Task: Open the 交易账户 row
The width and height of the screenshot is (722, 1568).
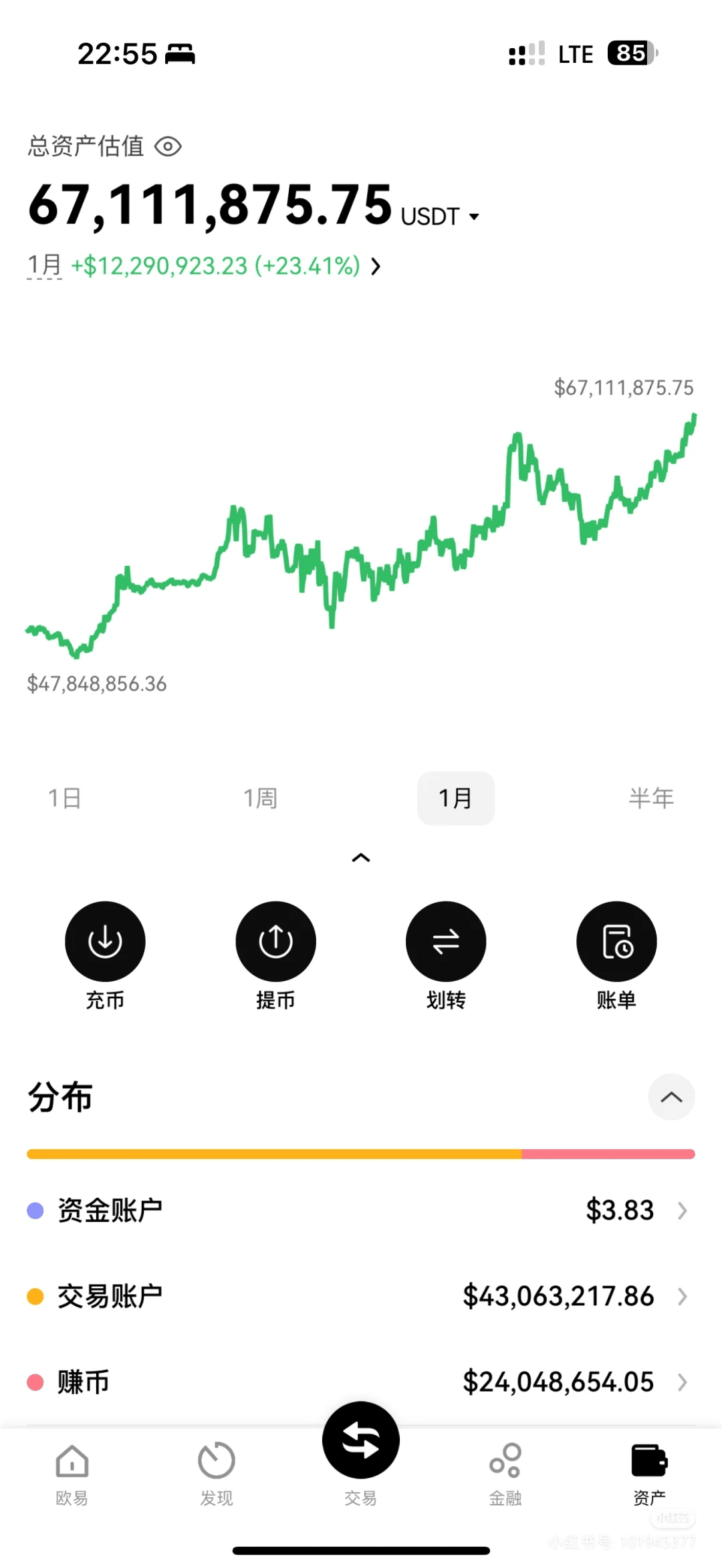Action: pos(360,1296)
